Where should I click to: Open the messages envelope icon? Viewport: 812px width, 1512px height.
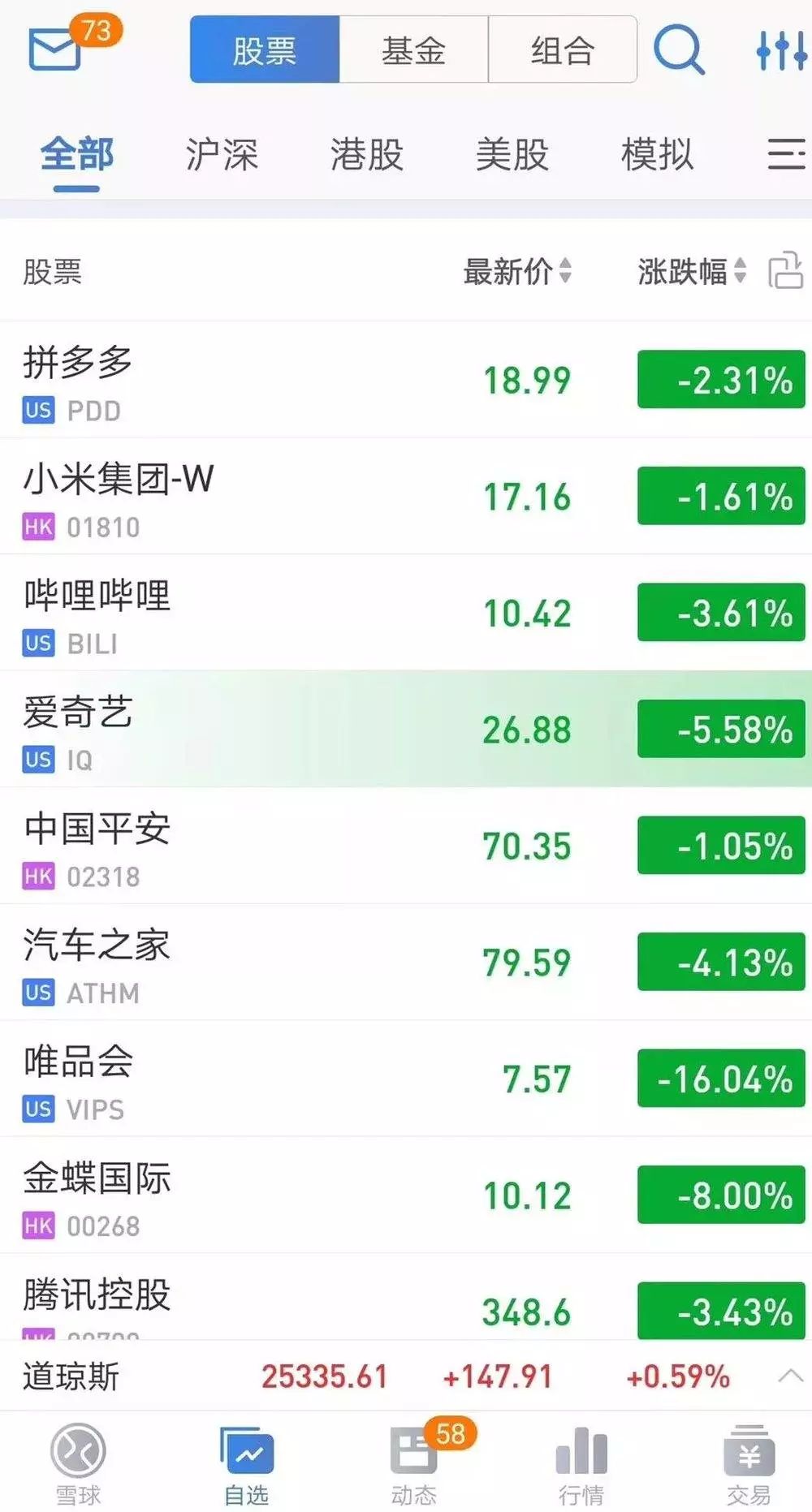point(55,49)
